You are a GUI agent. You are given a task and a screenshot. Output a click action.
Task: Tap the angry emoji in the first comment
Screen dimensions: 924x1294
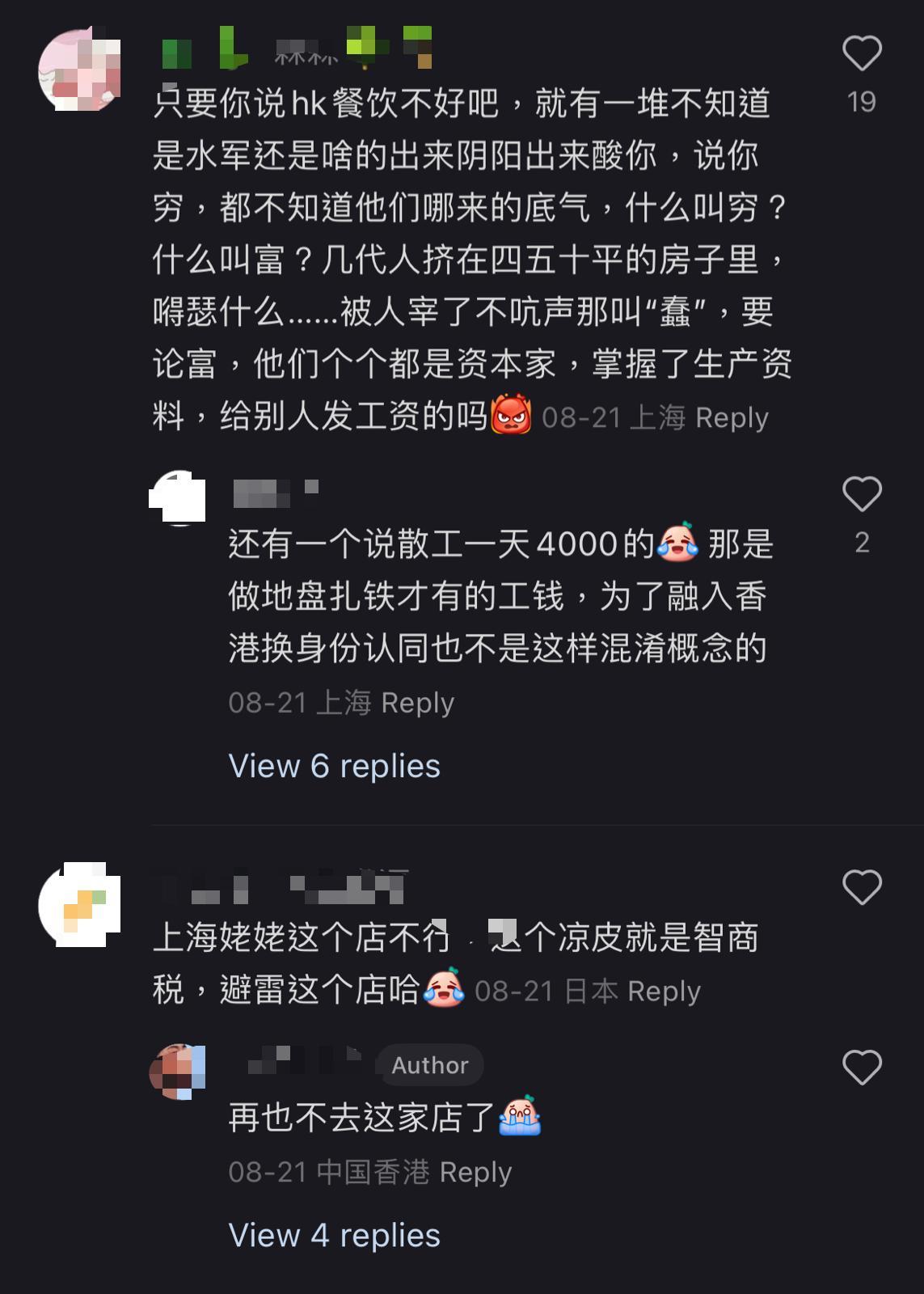[x=512, y=414]
